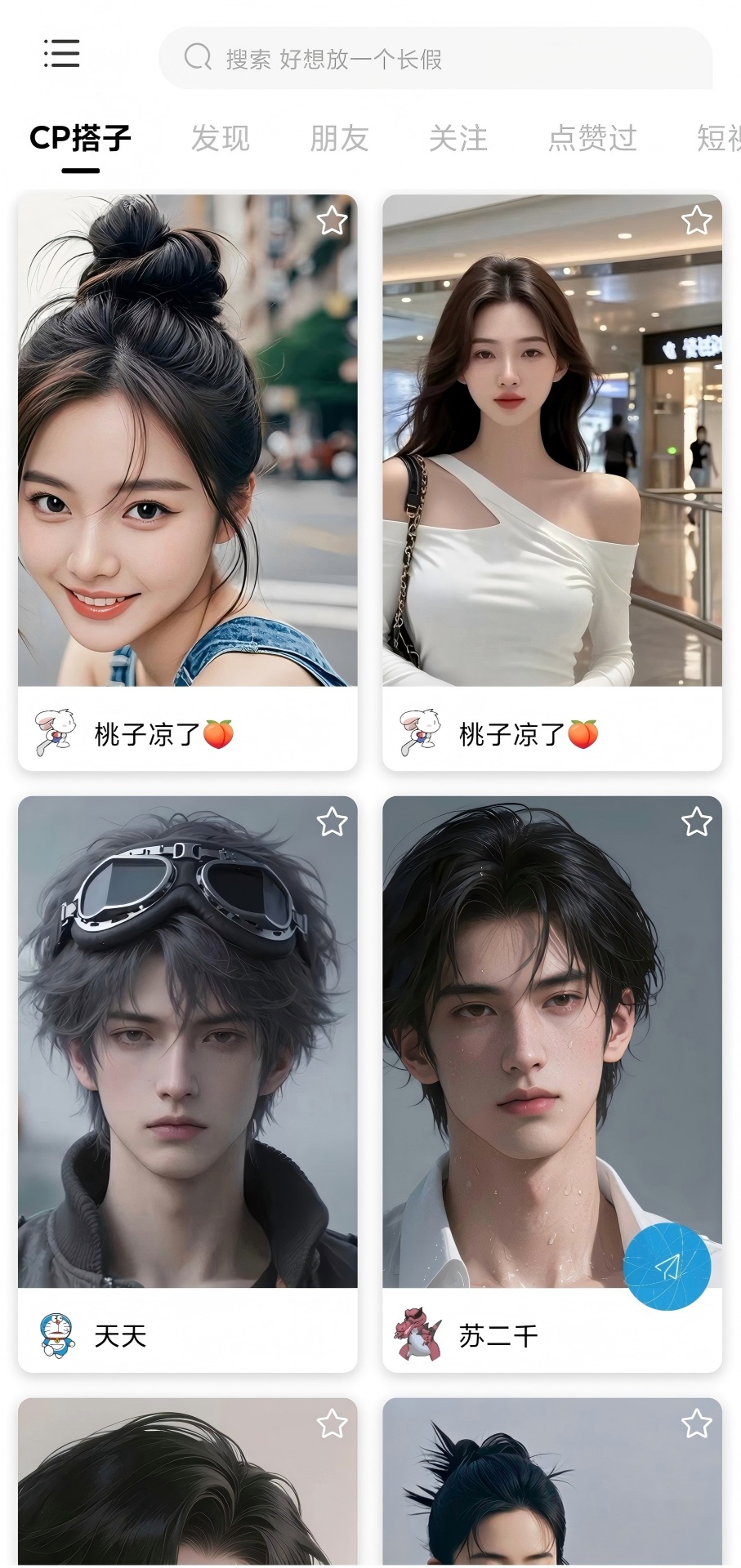Screen dimensions: 741x1568
Task: Switch to the 发现 tab
Action: (x=221, y=138)
